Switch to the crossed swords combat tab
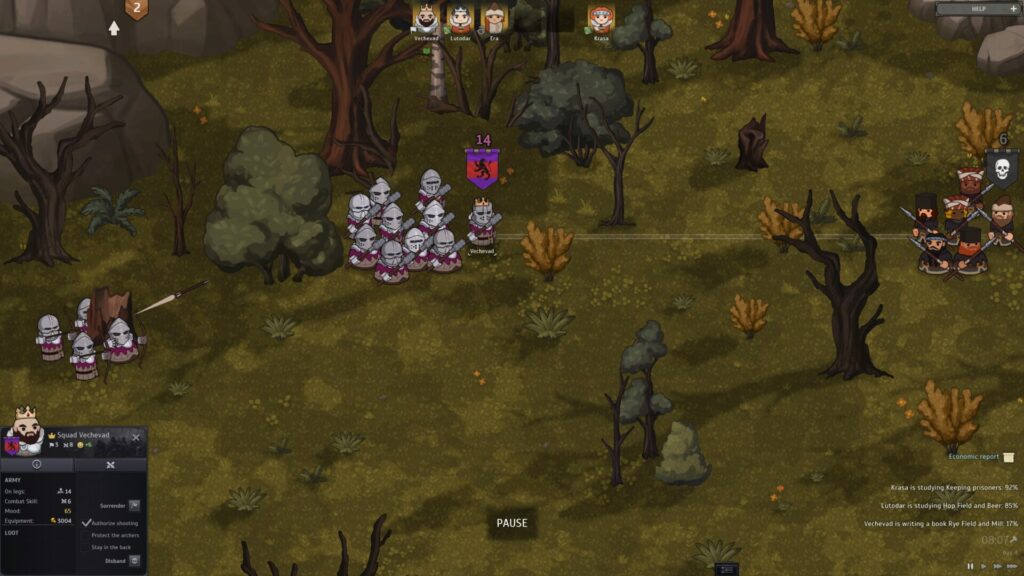Screen dimensions: 1024x576 [x=110, y=464]
